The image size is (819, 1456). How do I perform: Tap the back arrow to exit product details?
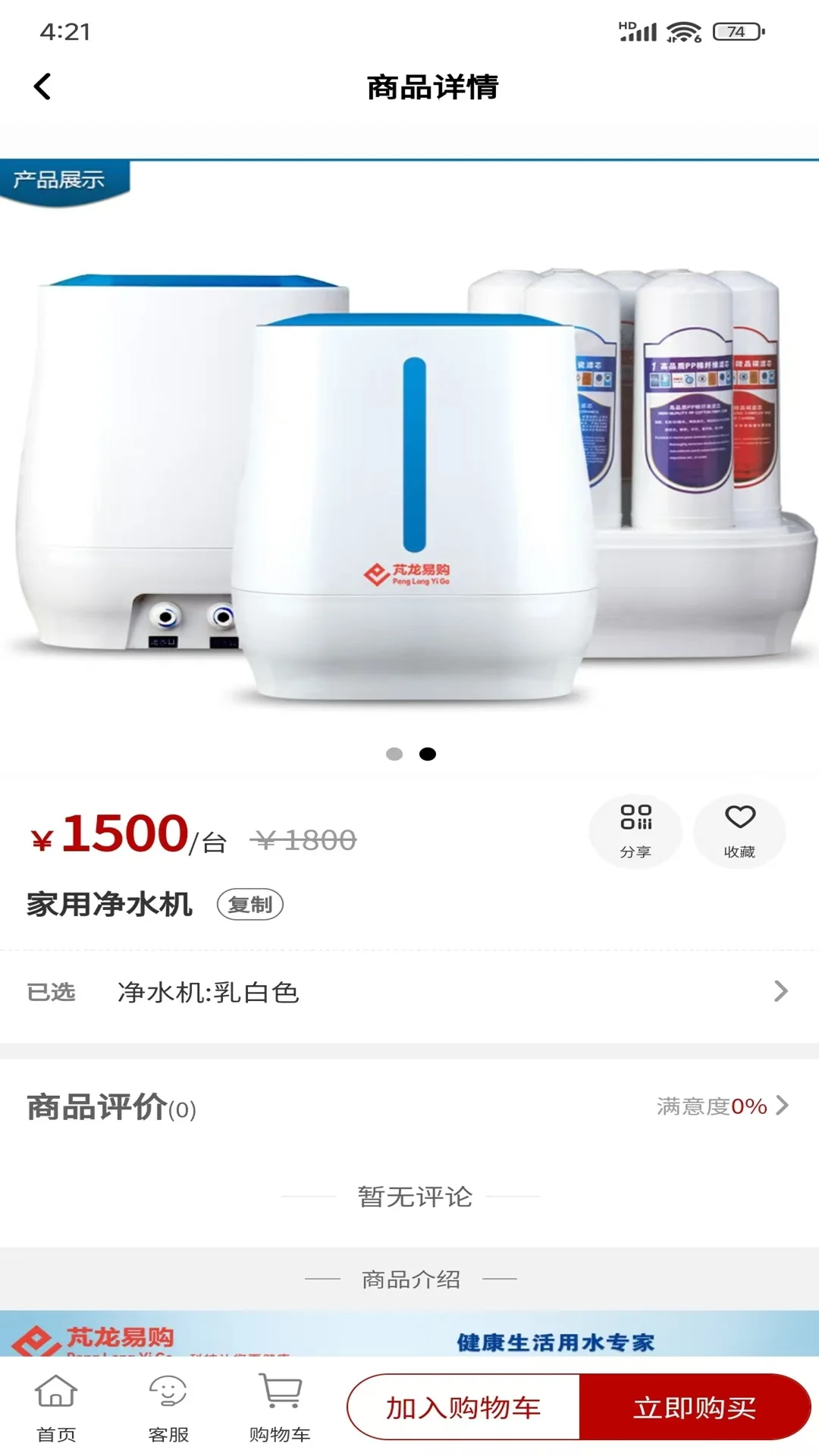(x=43, y=86)
